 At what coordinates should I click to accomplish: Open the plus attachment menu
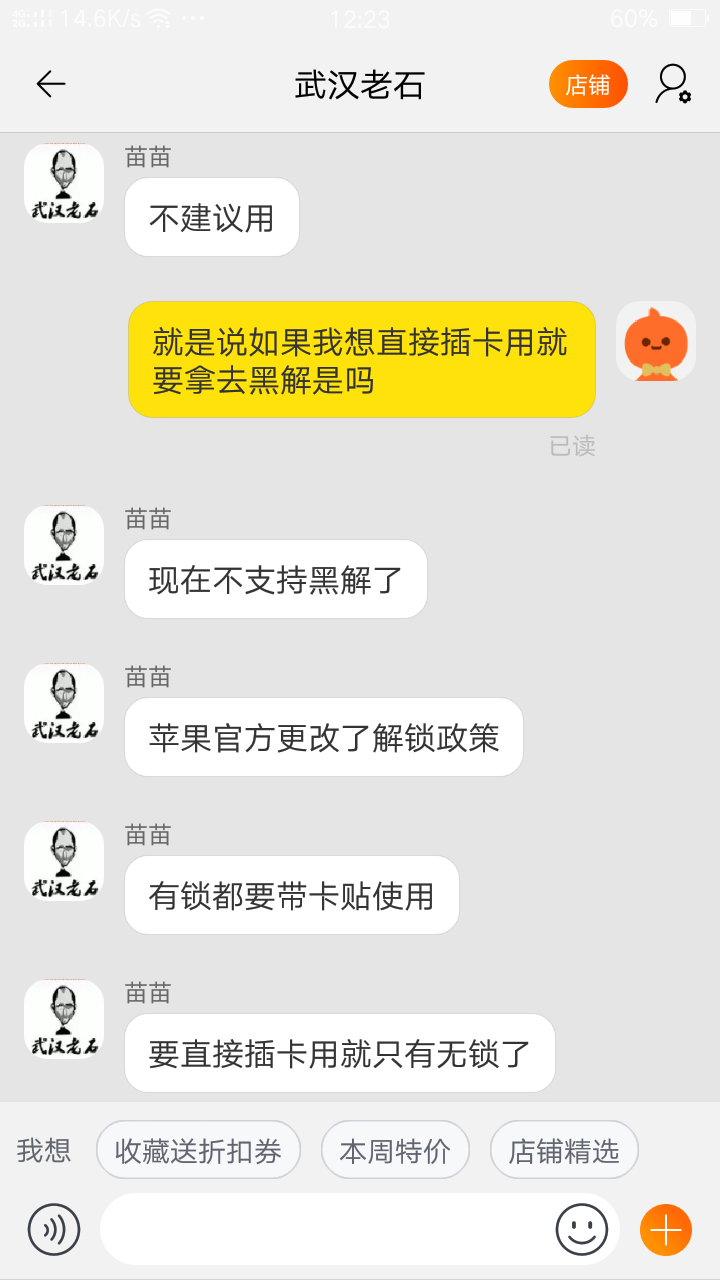point(665,1229)
